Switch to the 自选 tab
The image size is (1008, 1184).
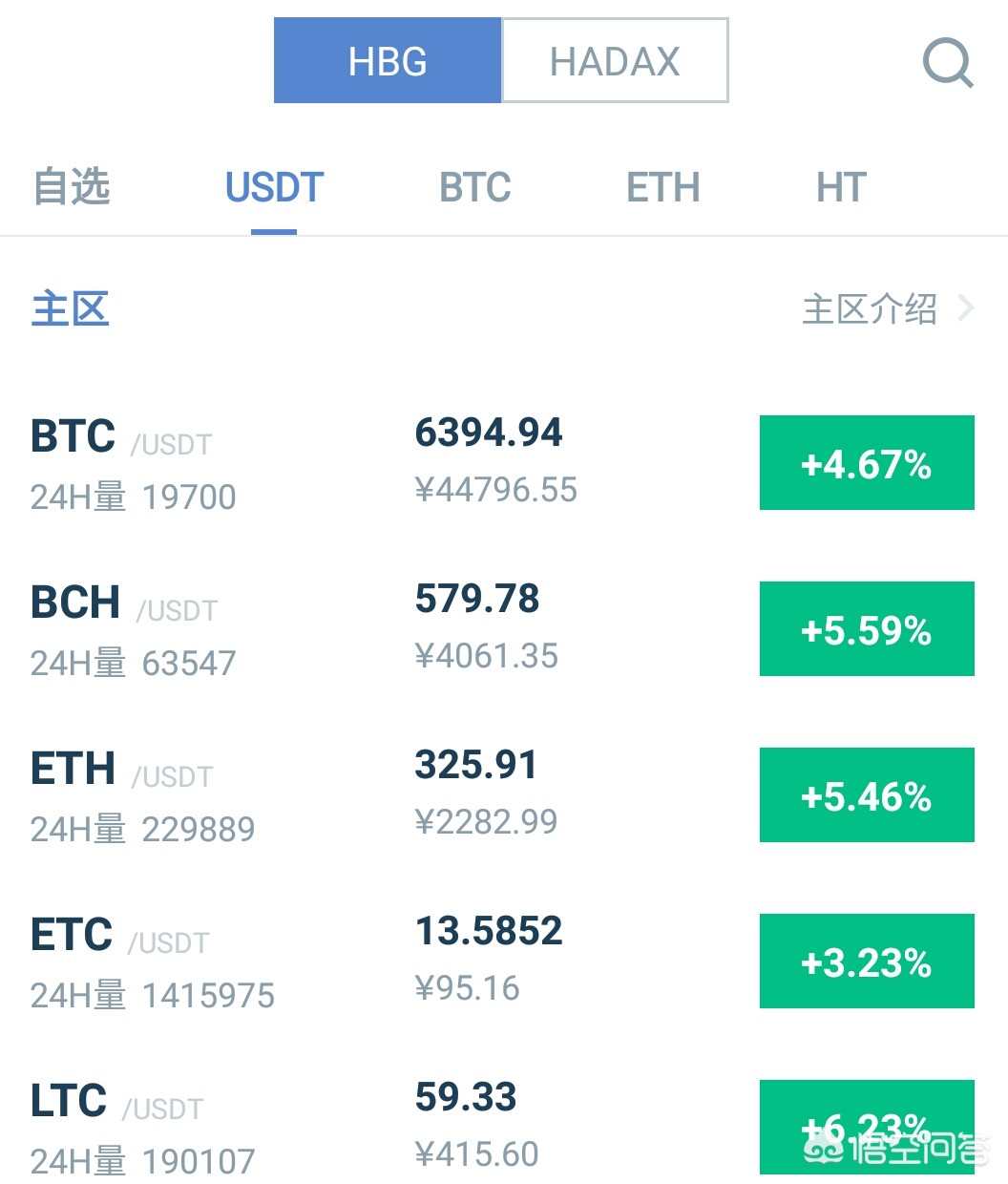click(72, 187)
